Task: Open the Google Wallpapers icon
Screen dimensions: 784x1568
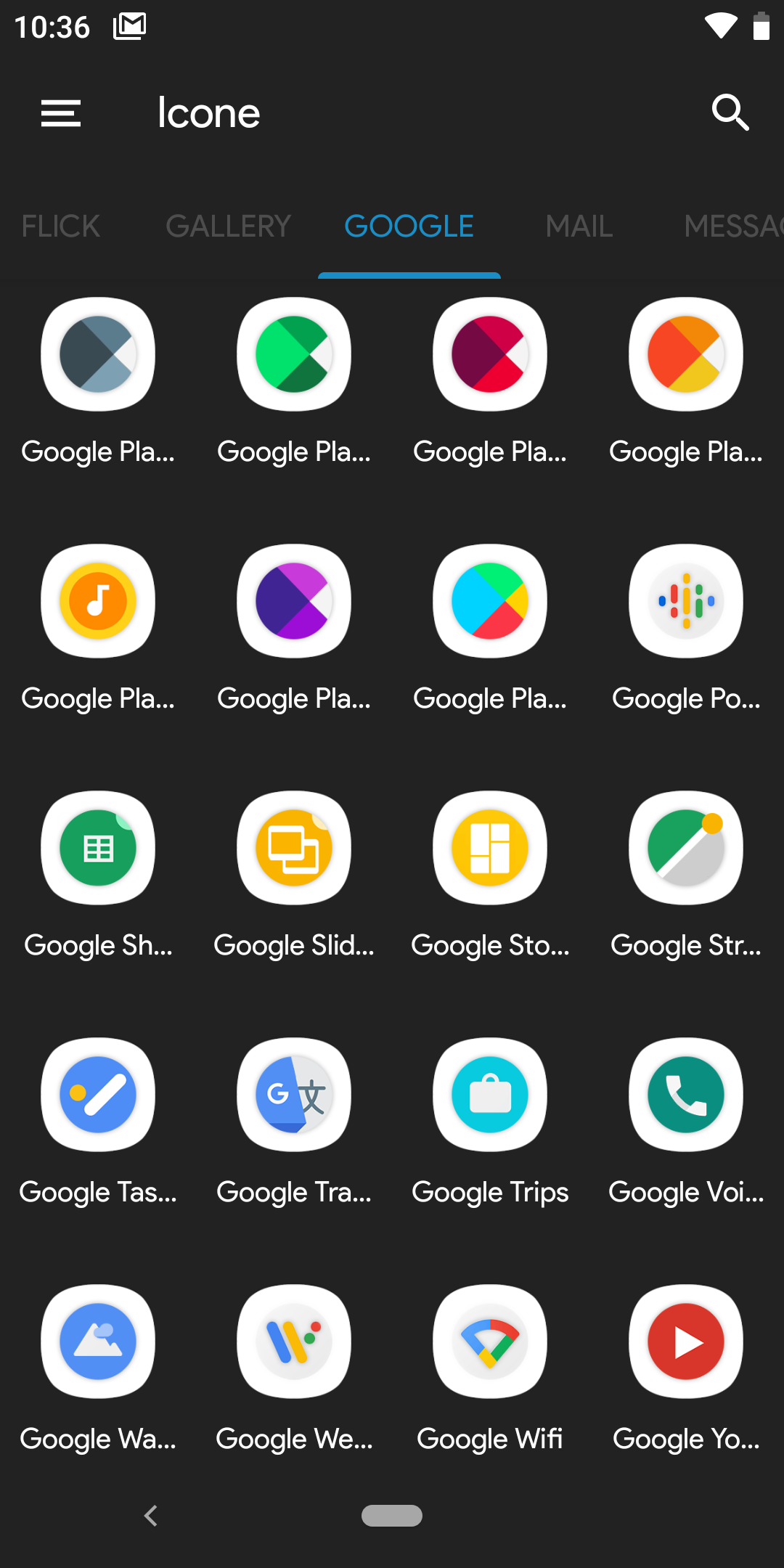Action: 98,1342
